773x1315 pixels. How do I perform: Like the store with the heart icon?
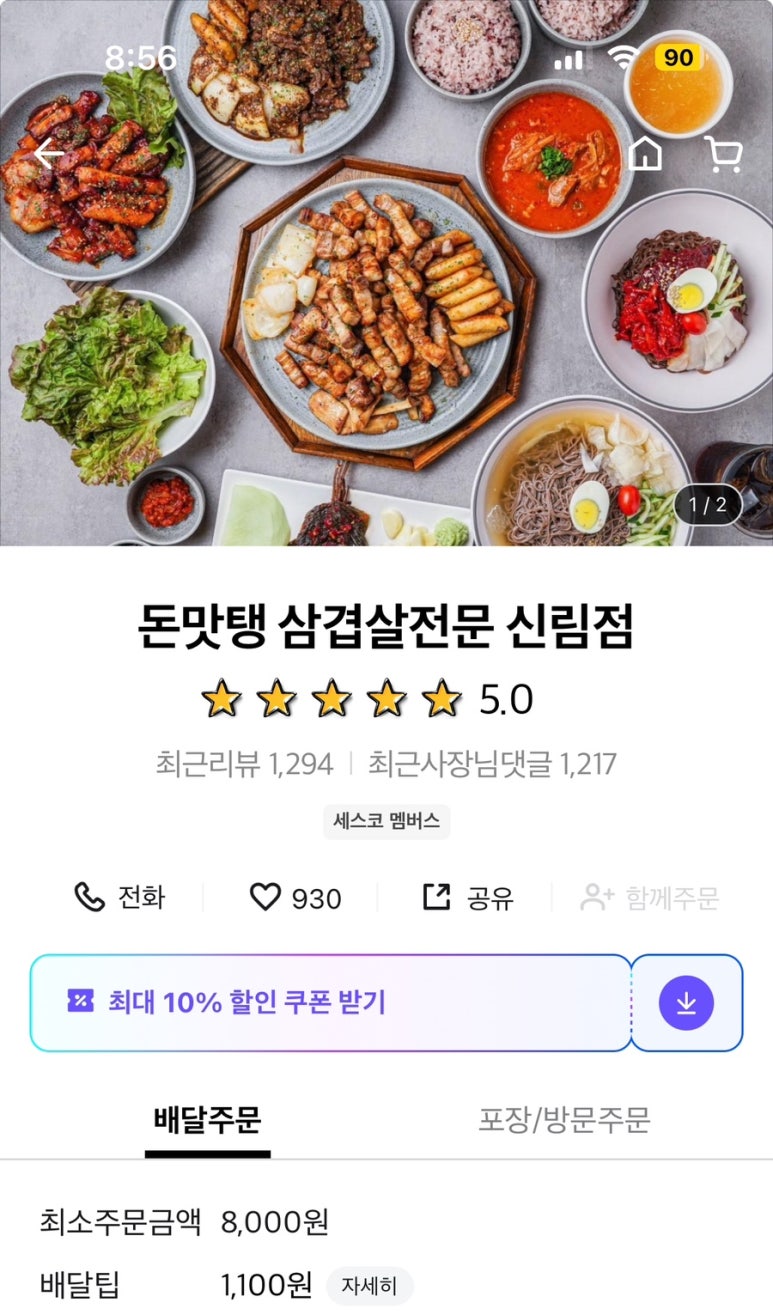(x=295, y=897)
